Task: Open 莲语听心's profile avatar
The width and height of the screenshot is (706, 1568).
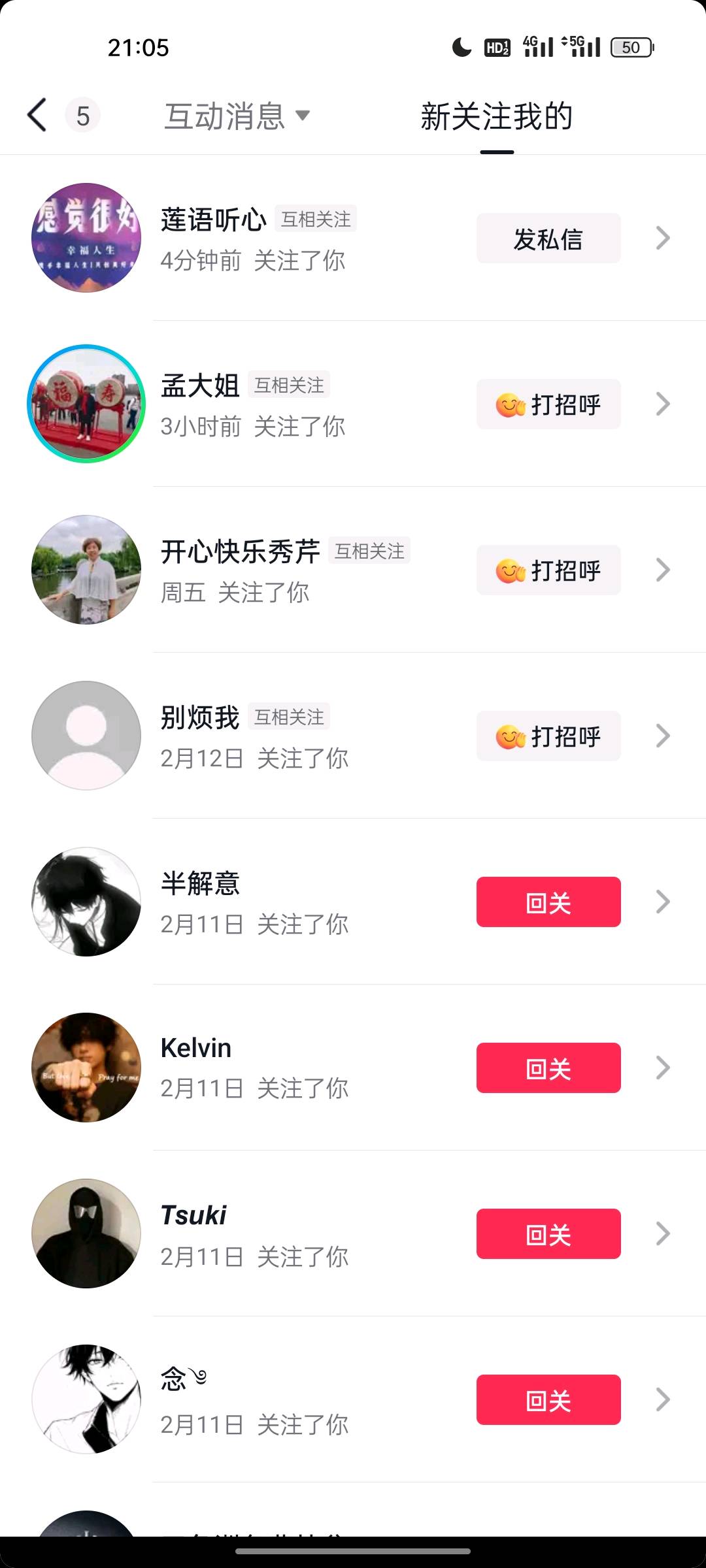Action: [86, 238]
